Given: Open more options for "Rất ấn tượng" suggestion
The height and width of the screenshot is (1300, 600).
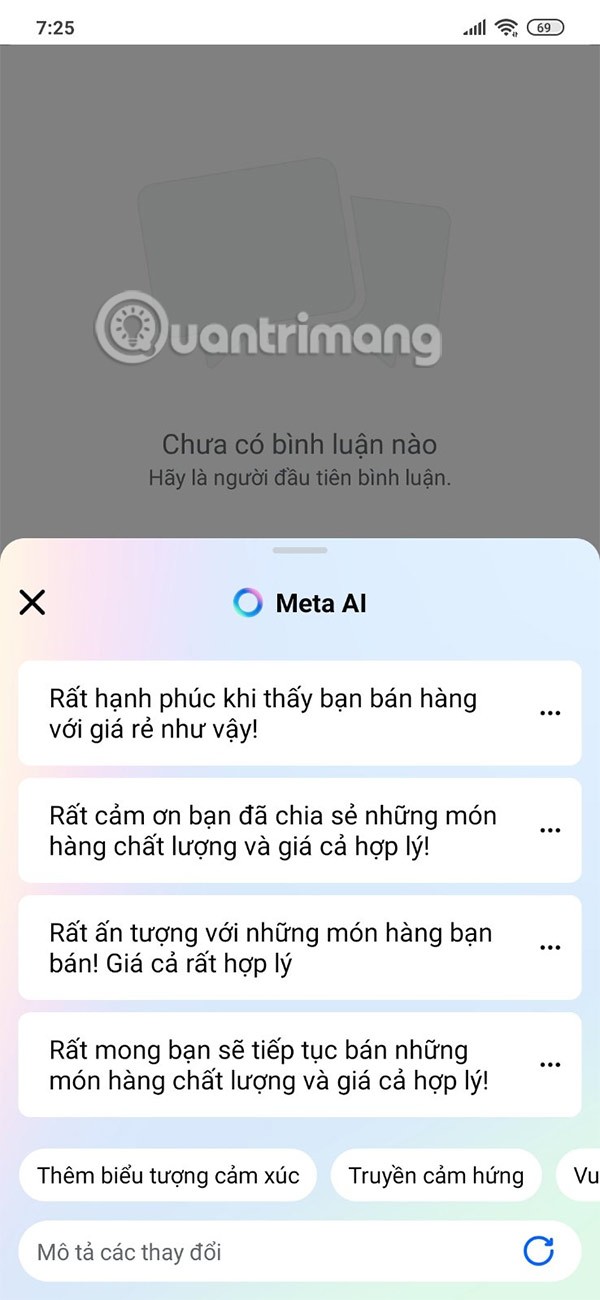Looking at the screenshot, I should [x=550, y=947].
